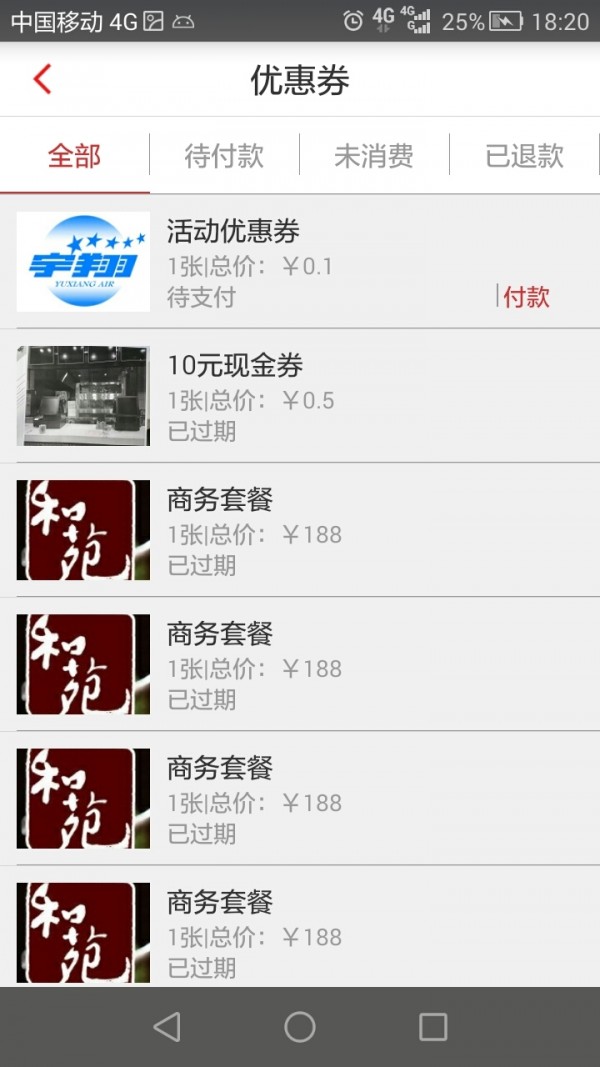Open the 已退款 tab
600x1067 pixels.
pos(524,157)
